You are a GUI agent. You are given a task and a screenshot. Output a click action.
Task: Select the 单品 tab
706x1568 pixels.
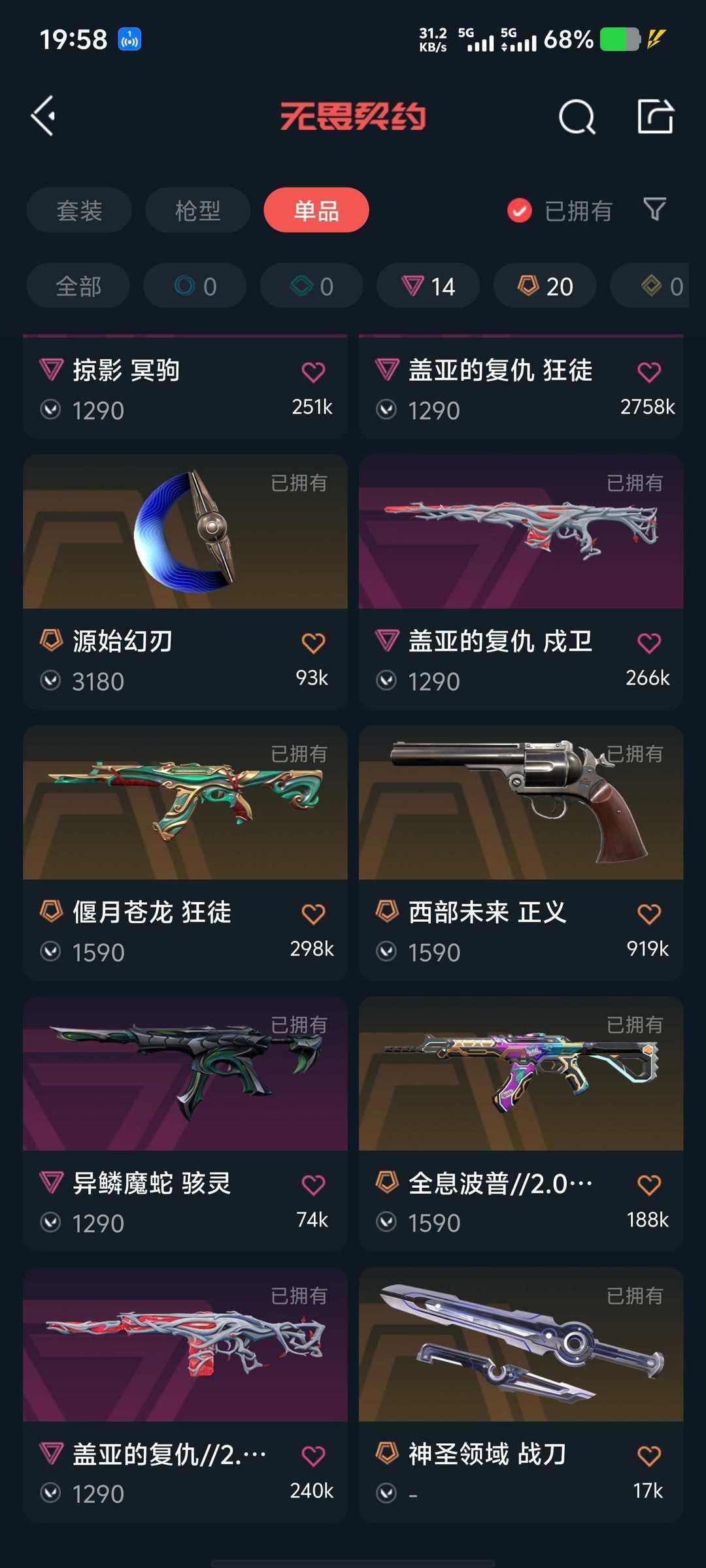(x=316, y=210)
